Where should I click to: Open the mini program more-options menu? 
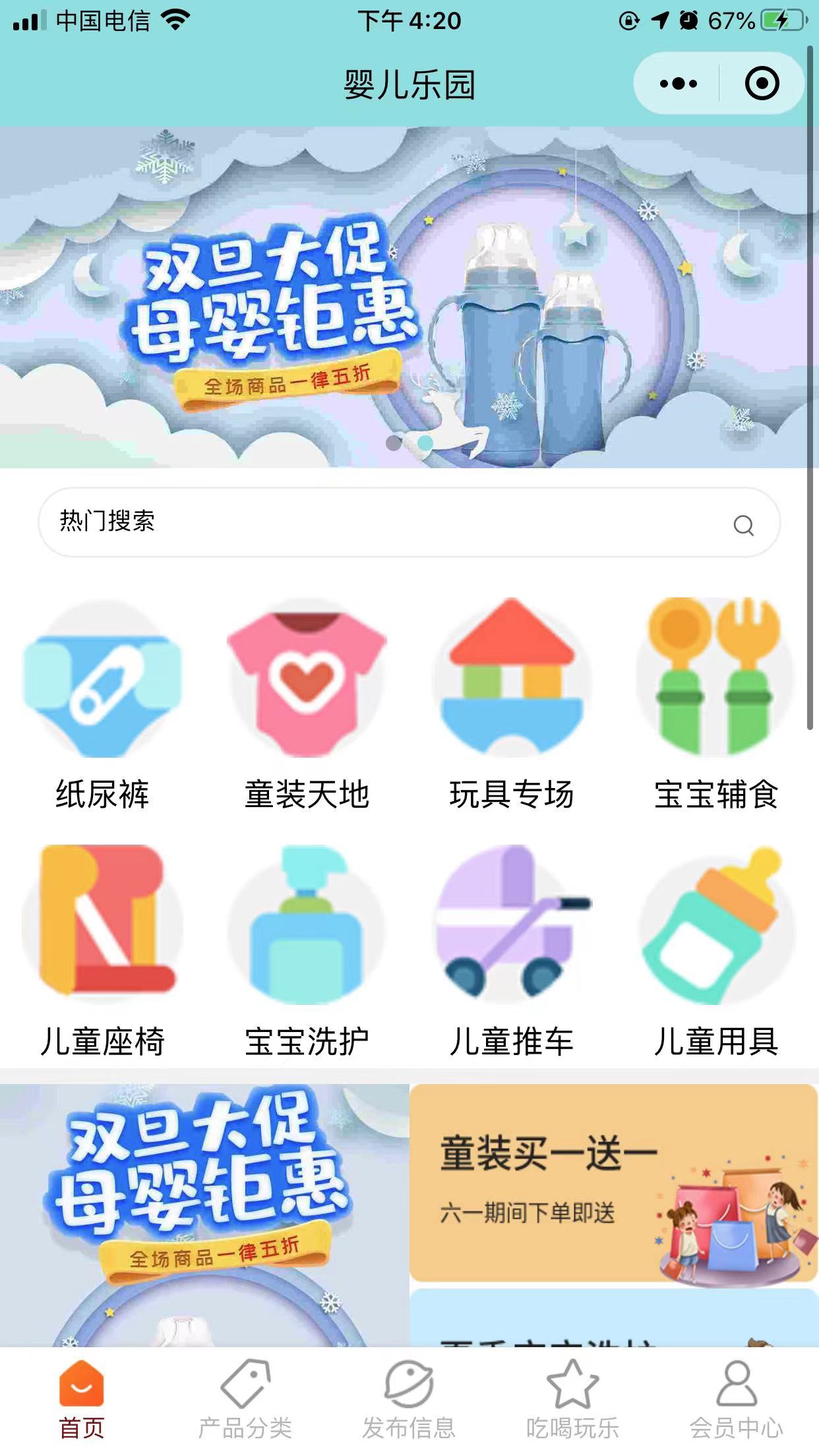pyautogui.click(x=678, y=84)
